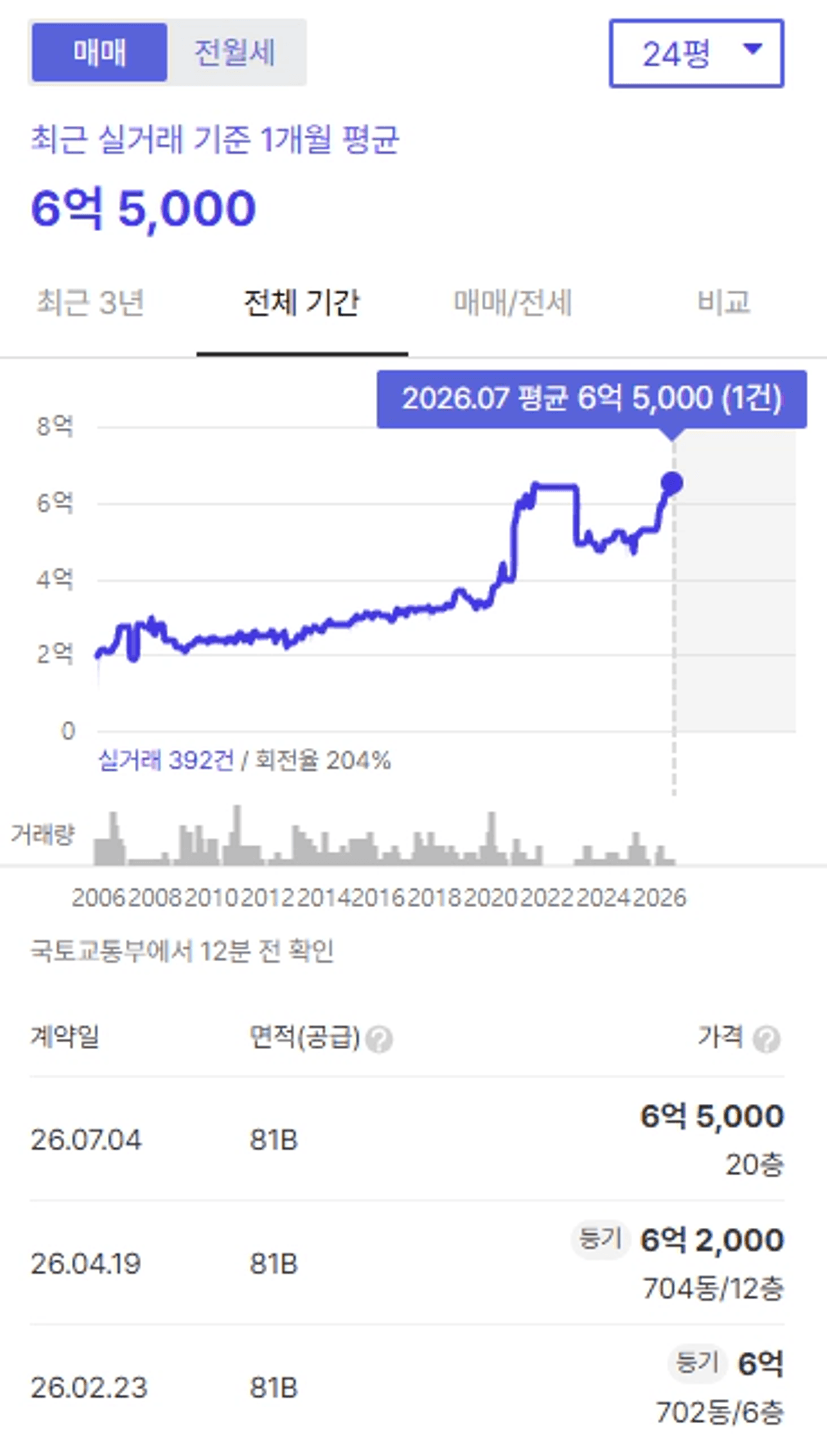Switch to the 최근 3년 tab
Viewport: 827px width, 1435px height.
90,302
